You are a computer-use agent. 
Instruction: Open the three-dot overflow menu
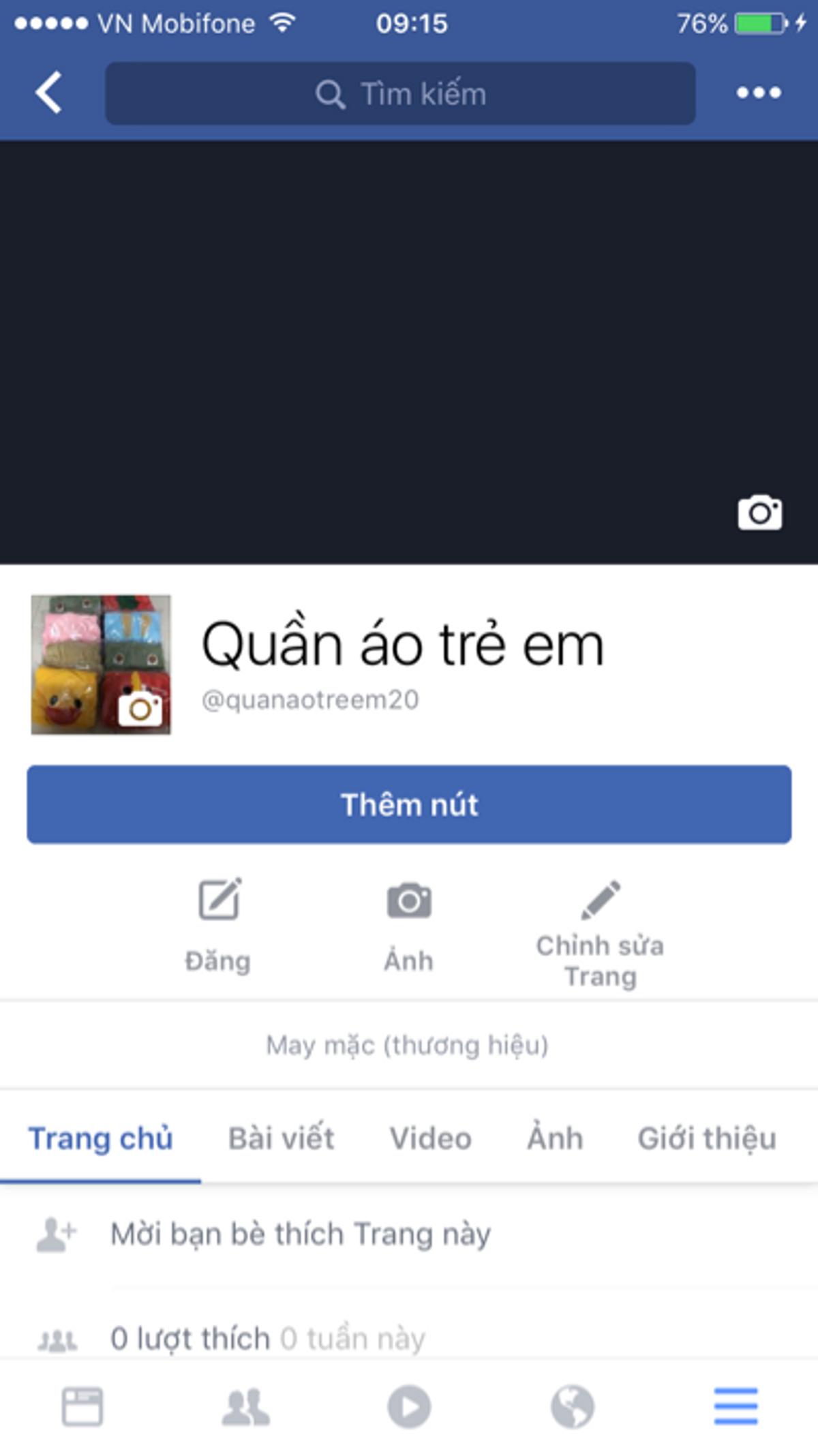tap(759, 92)
